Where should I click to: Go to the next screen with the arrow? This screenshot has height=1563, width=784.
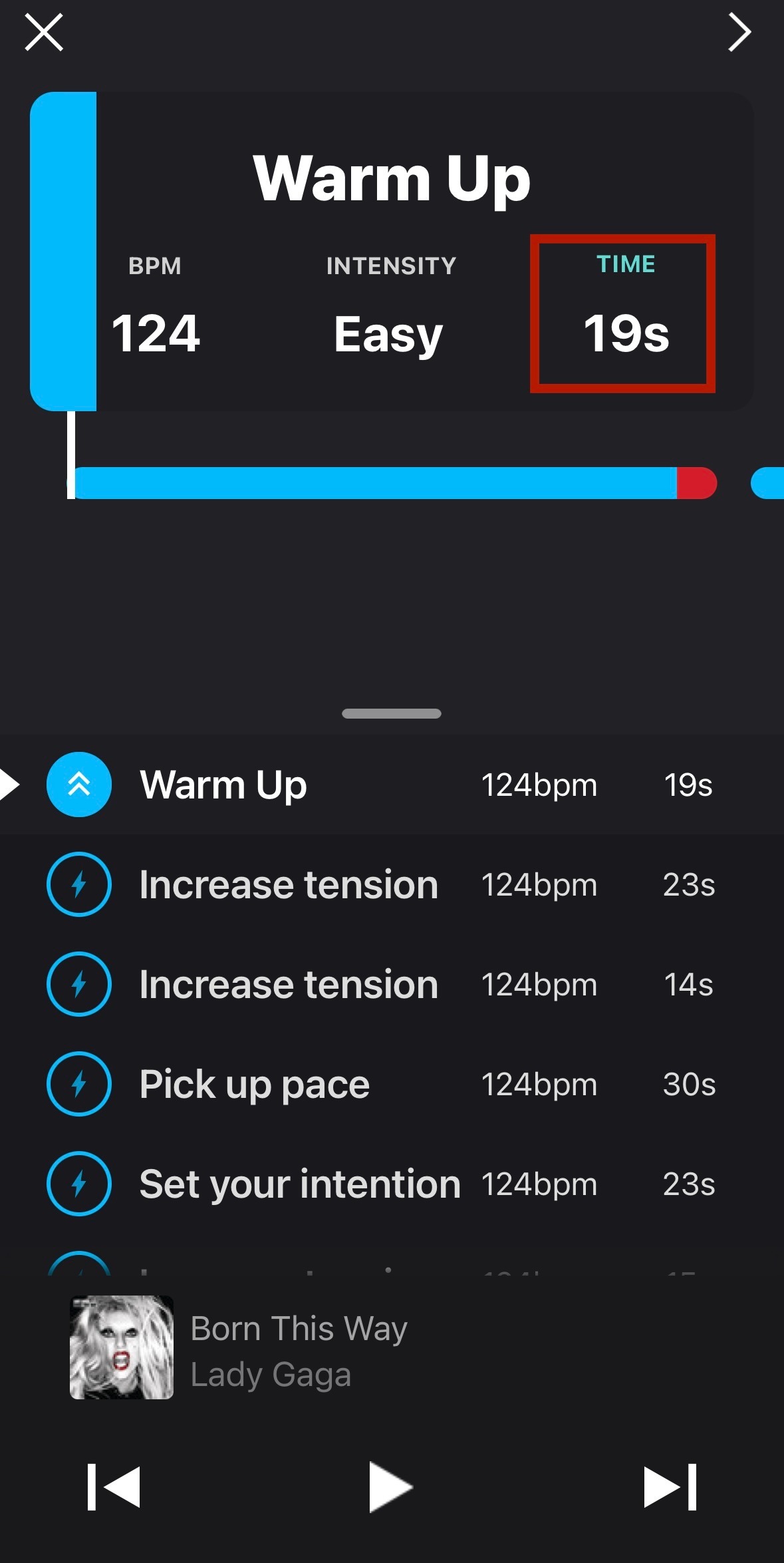(739, 32)
